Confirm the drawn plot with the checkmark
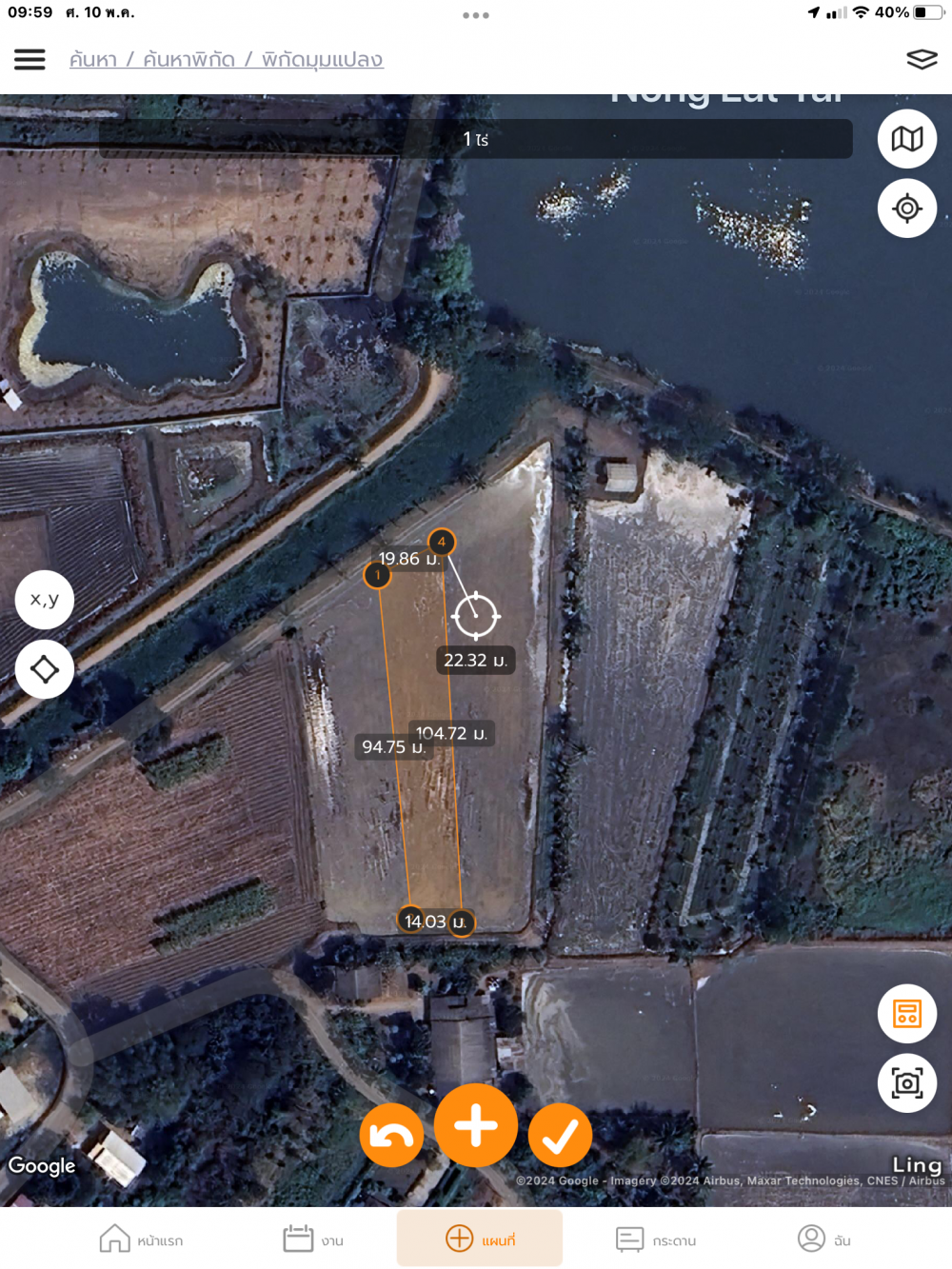Screen dimensions: 952x1269 (560, 1135)
